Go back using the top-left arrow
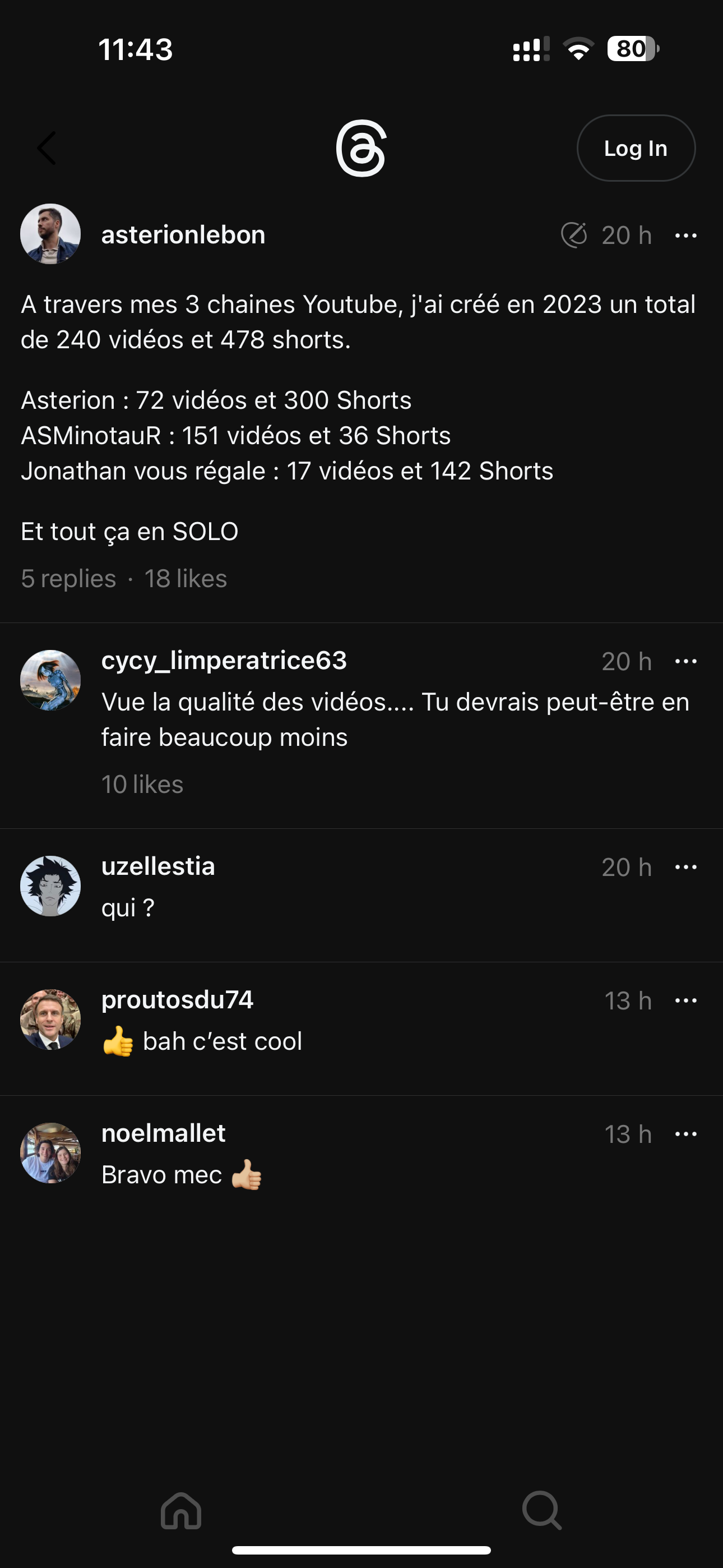Screen dimensions: 723x1568 pos(47,148)
